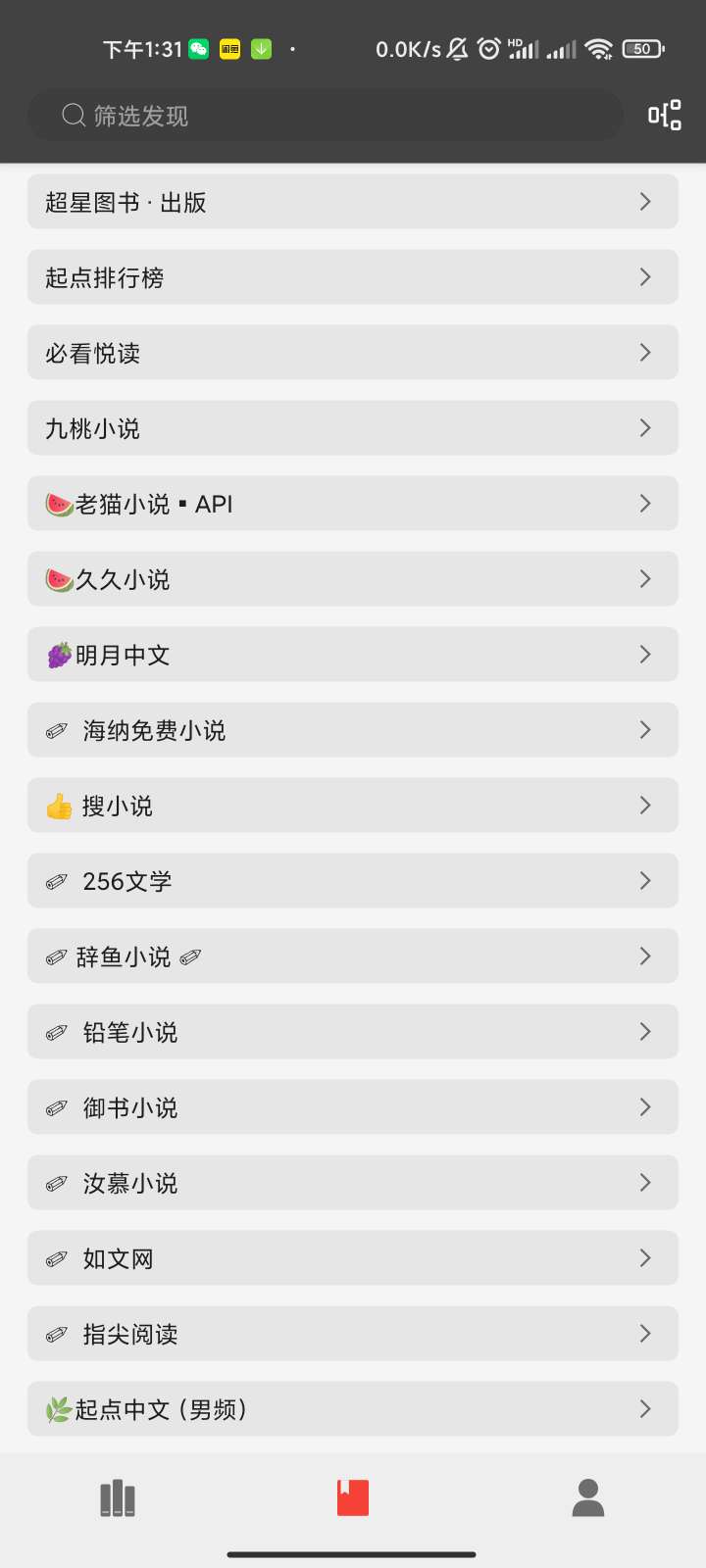Tap the 筛选发现 search field
The height and width of the screenshot is (1568, 706).
pyautogui.click(x=324, y=115)
